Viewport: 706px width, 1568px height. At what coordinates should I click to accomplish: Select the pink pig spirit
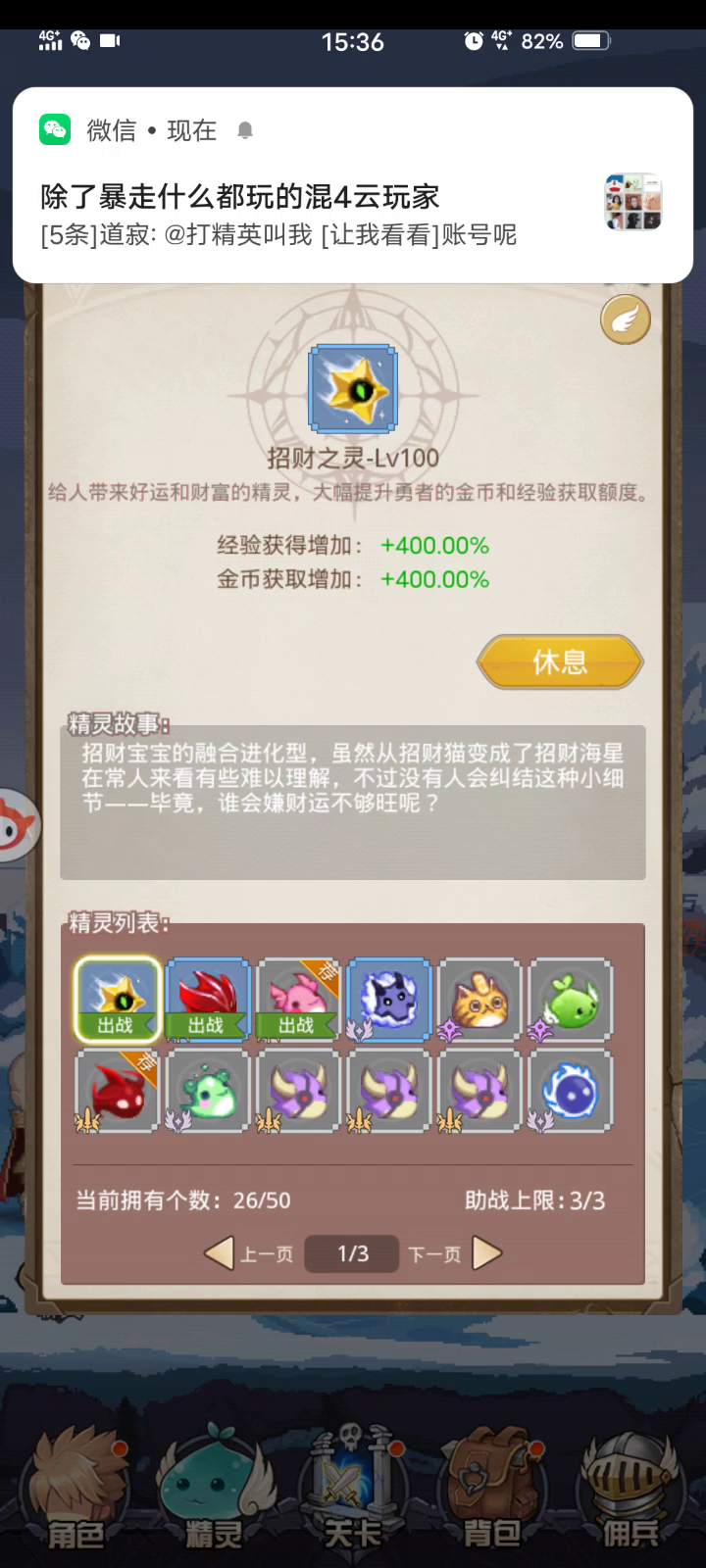pos(298,999)
